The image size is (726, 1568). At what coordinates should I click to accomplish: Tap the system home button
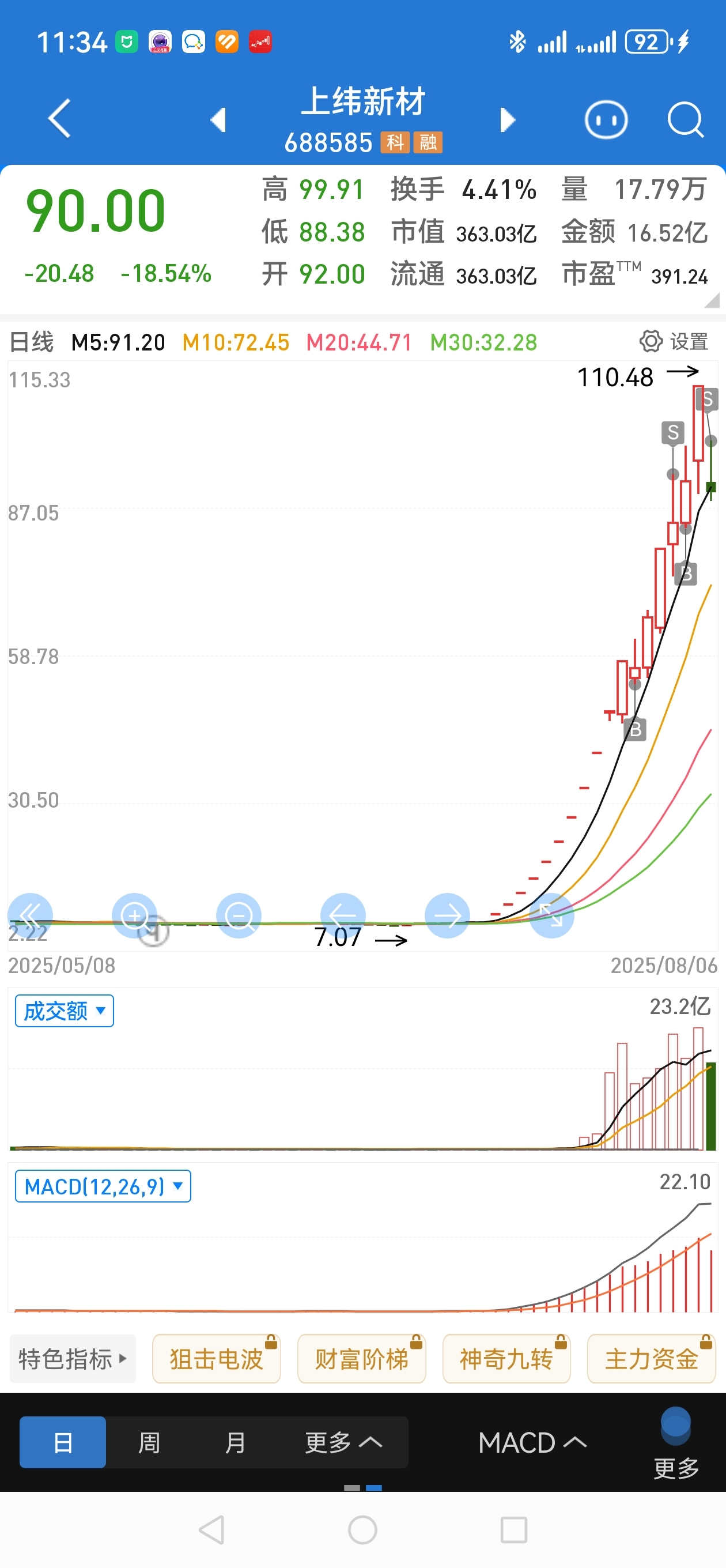point(362,1529)
